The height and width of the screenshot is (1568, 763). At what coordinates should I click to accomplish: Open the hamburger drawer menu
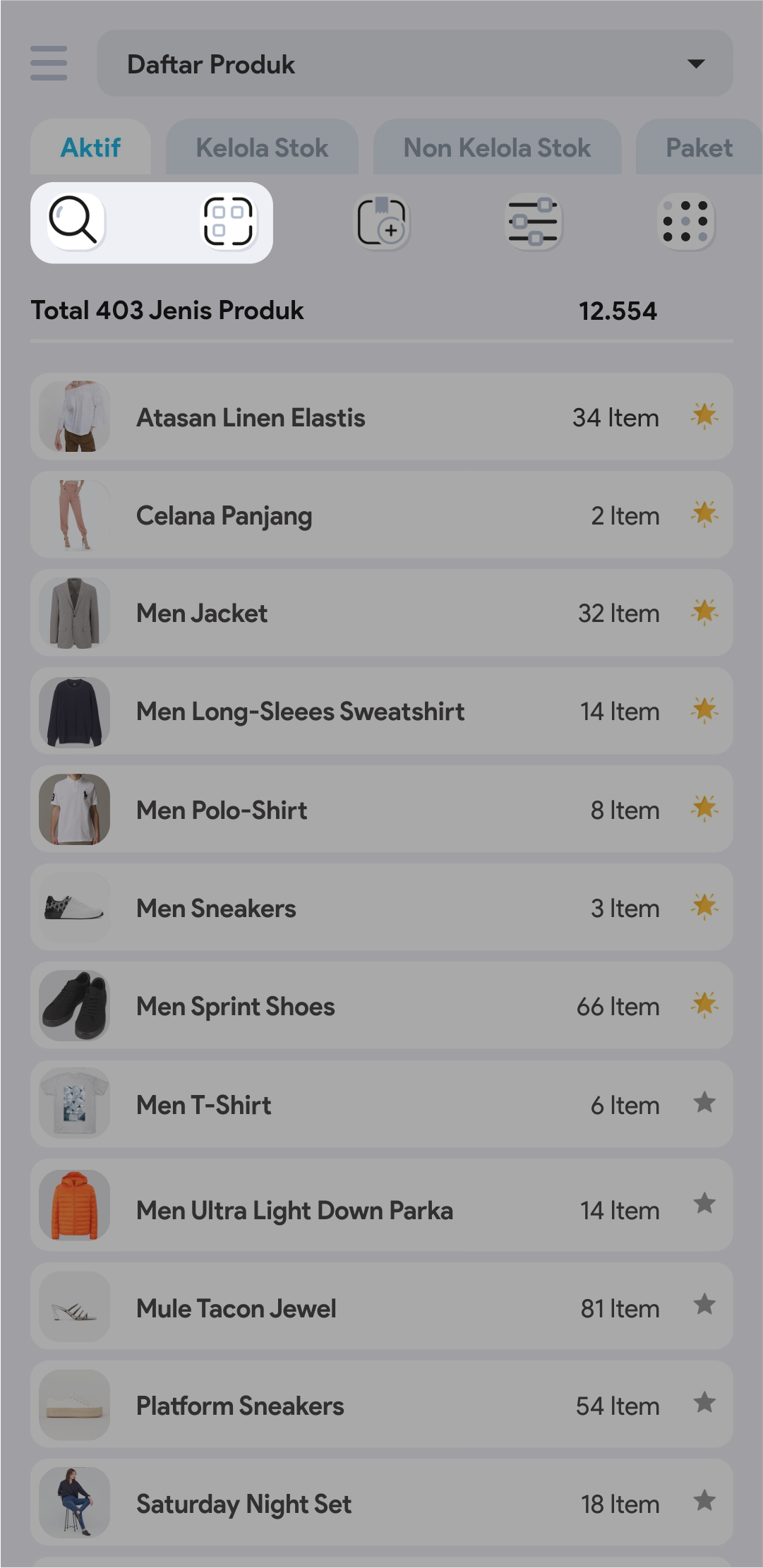pos(49,64)
